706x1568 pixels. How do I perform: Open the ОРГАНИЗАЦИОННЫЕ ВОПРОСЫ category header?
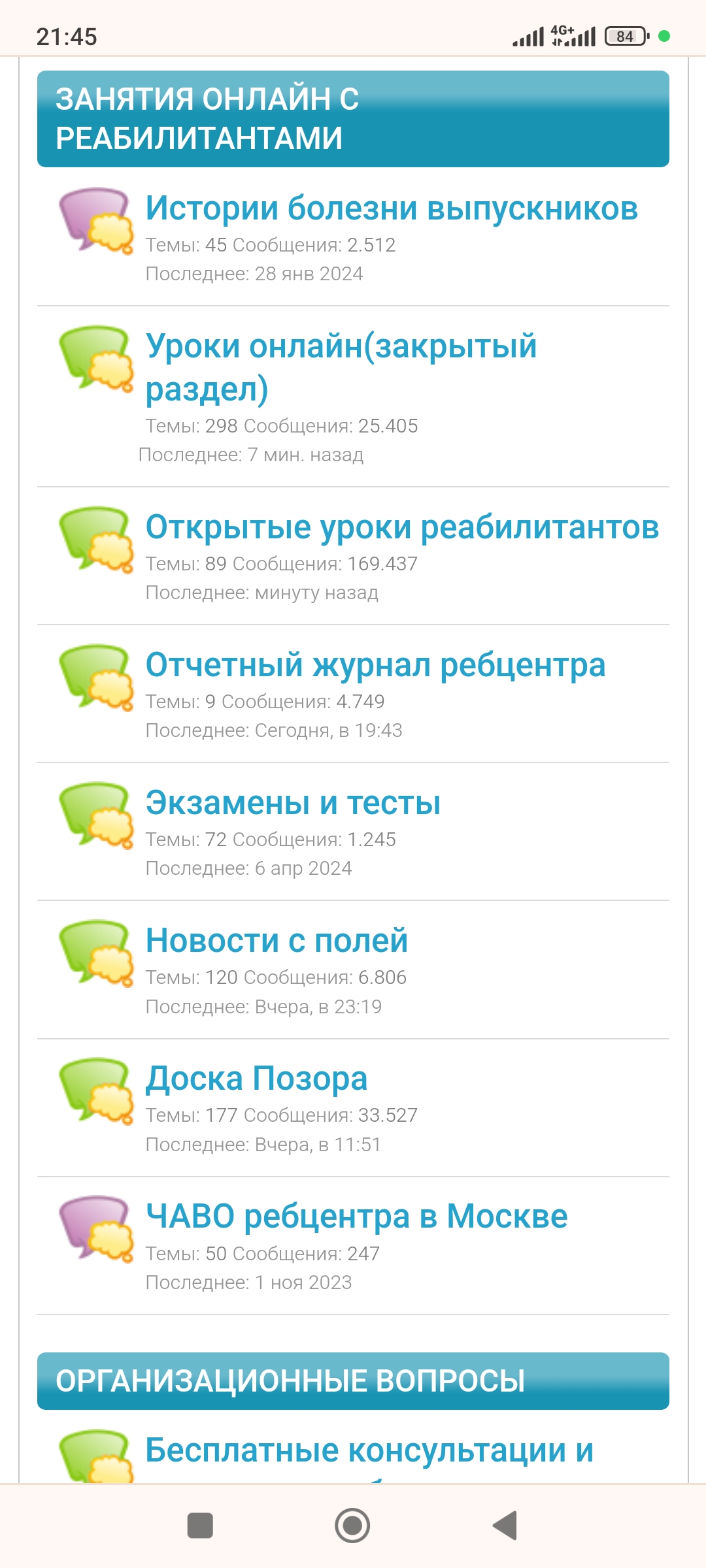(x=353, y=1381)
